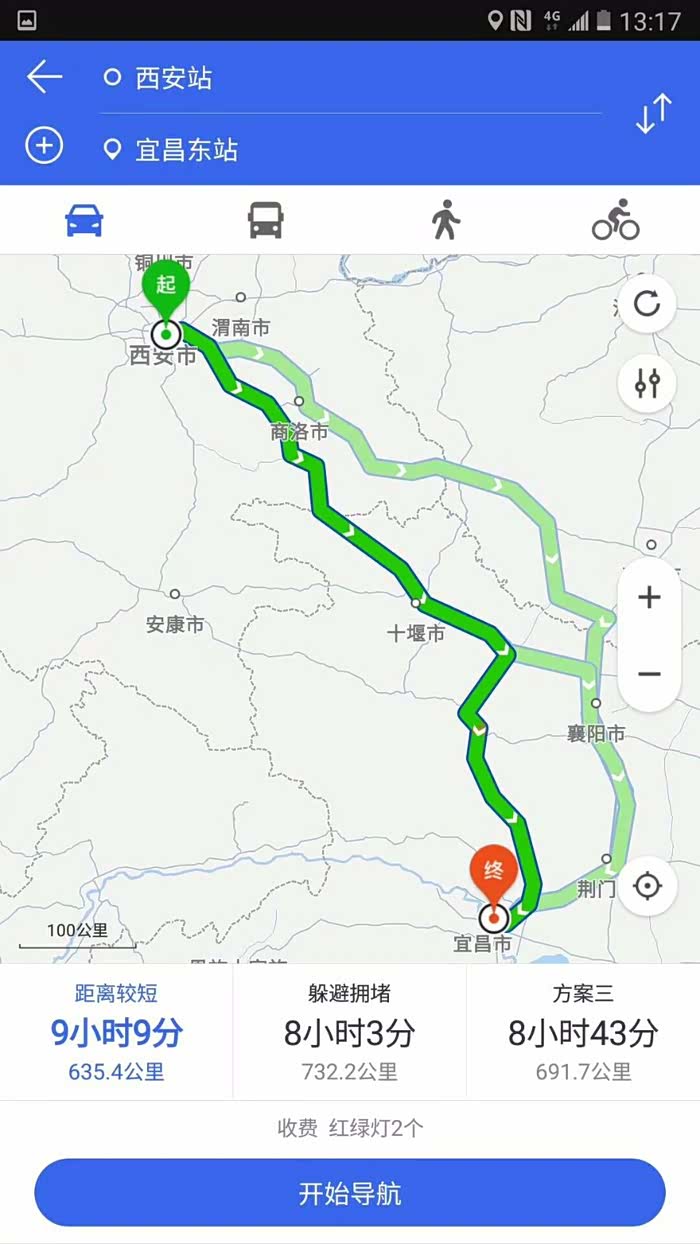
Task: Zoom in on the map
Action: pos(649,598)
